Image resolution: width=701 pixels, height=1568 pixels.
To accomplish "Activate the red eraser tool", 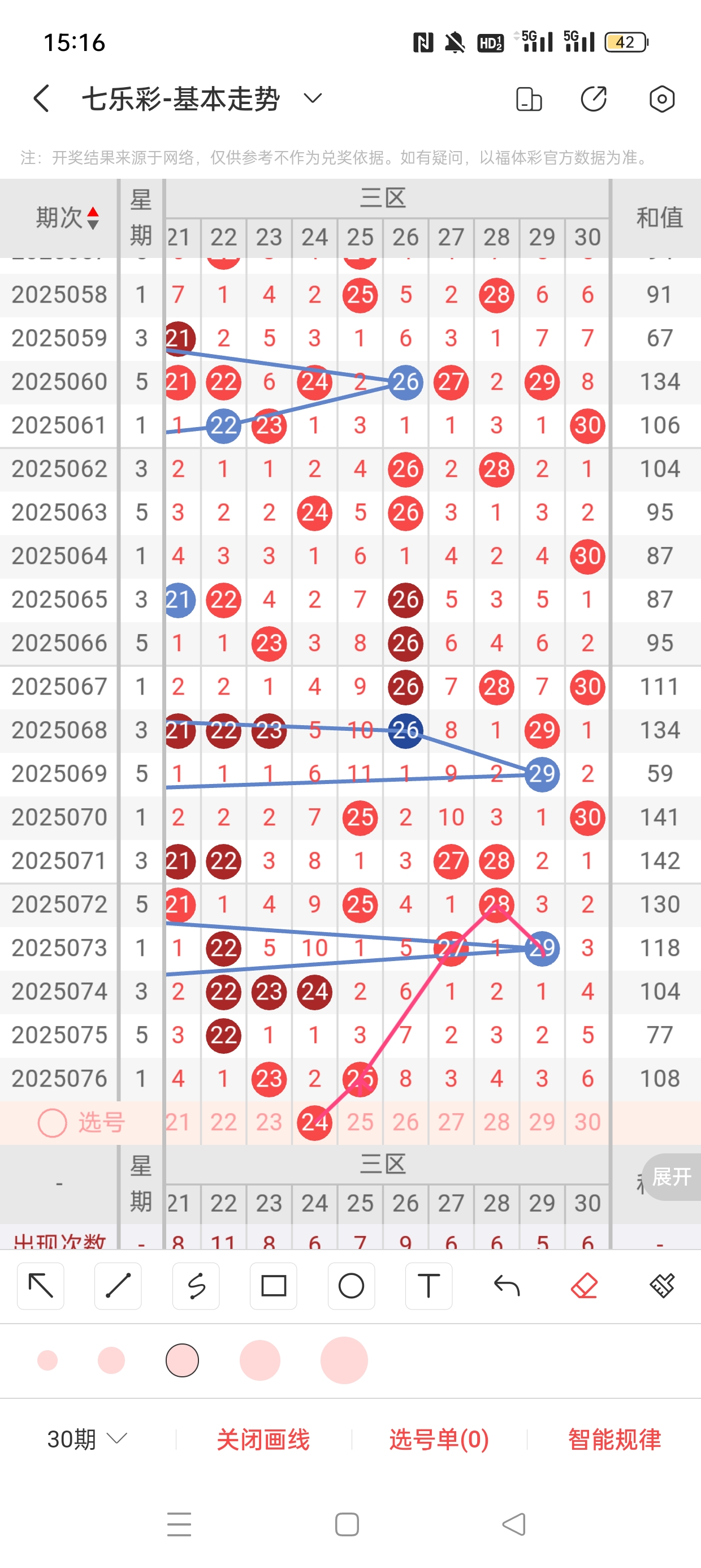I will [x=584, y=1286].
